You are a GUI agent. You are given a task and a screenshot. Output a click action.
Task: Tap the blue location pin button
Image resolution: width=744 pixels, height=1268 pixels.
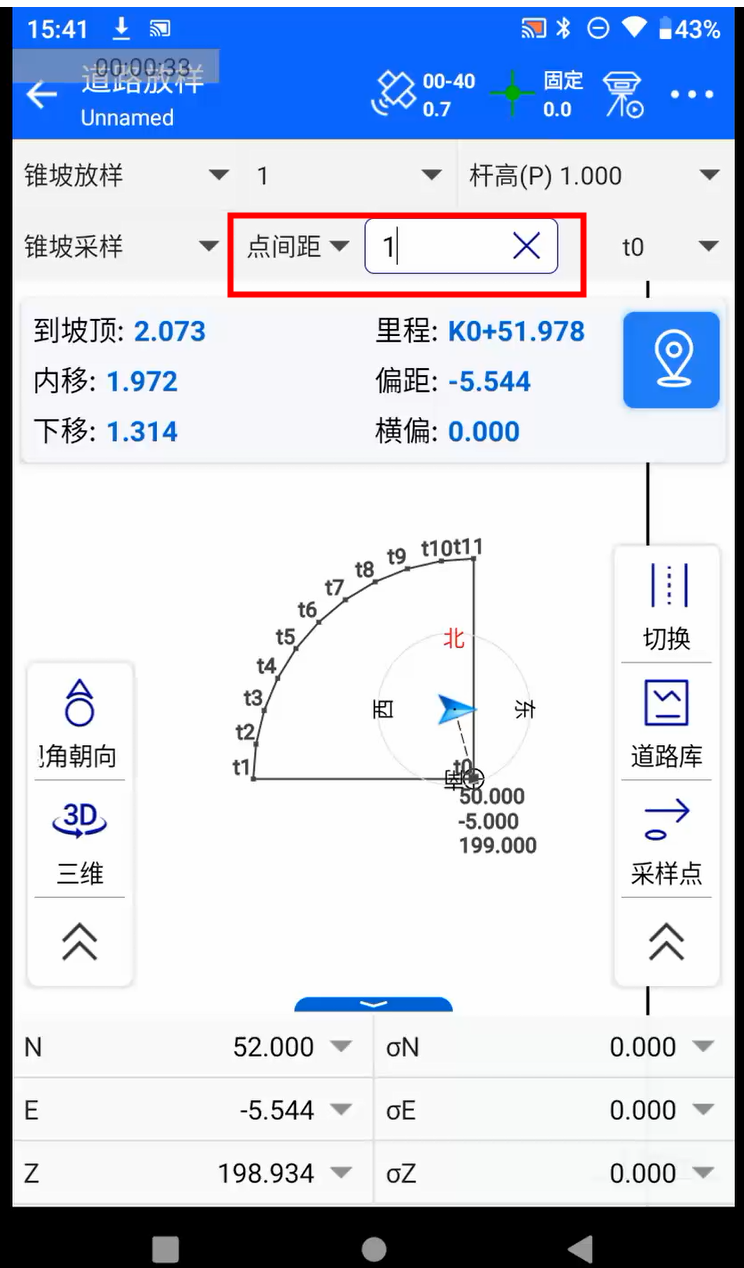671,360
